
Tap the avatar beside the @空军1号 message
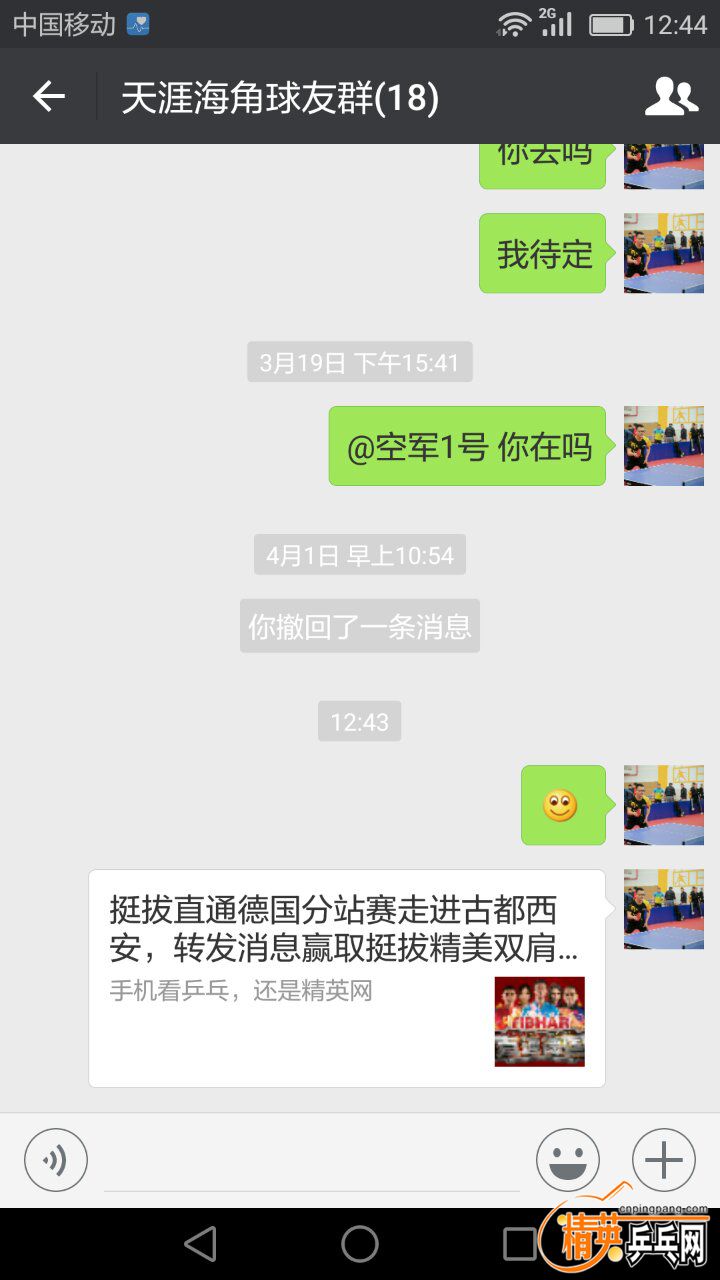pos(663,446)
